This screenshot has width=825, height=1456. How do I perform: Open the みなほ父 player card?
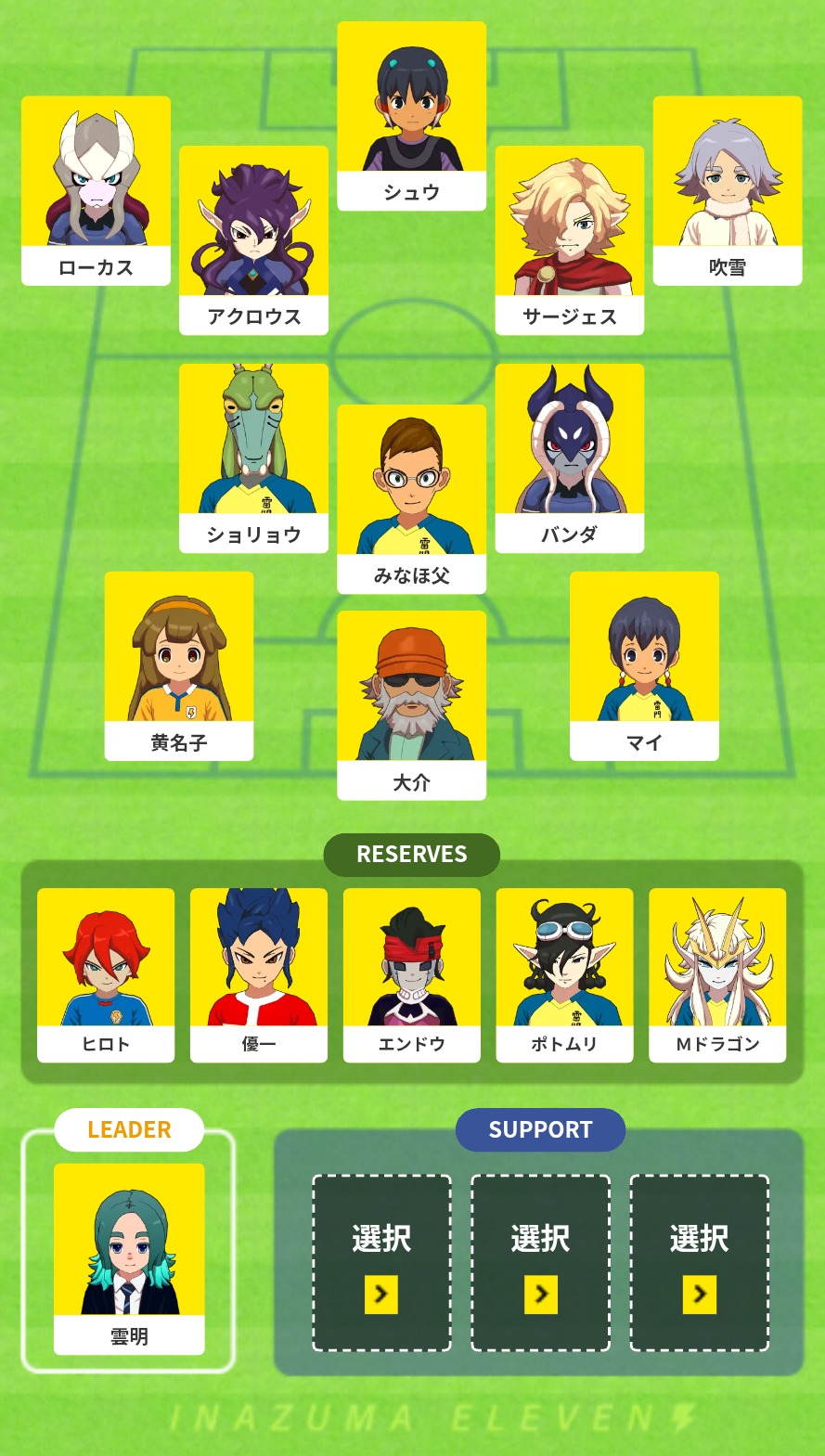click(x=411, y=498)
